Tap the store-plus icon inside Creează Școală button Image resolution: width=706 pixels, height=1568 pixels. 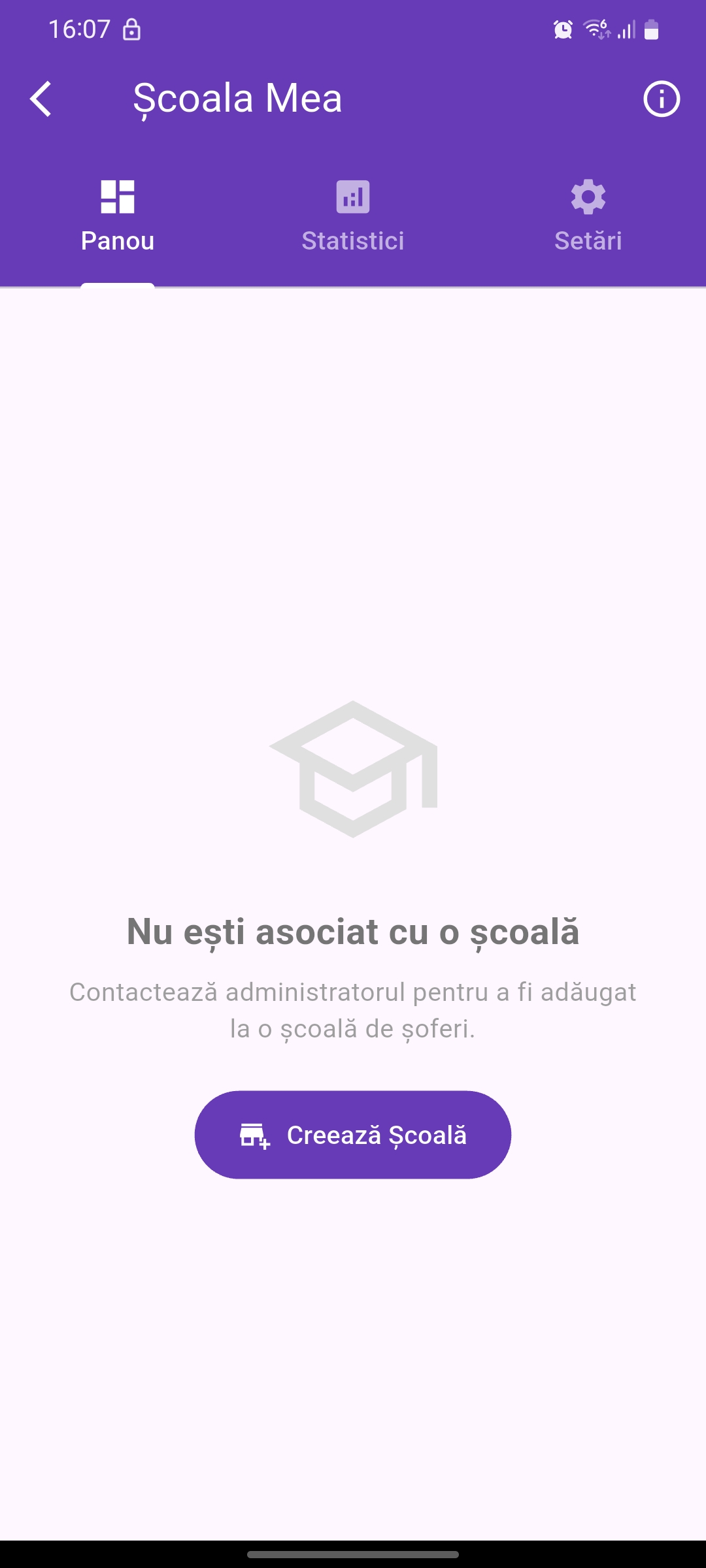pyautogui.click(x=254, y=1135)
